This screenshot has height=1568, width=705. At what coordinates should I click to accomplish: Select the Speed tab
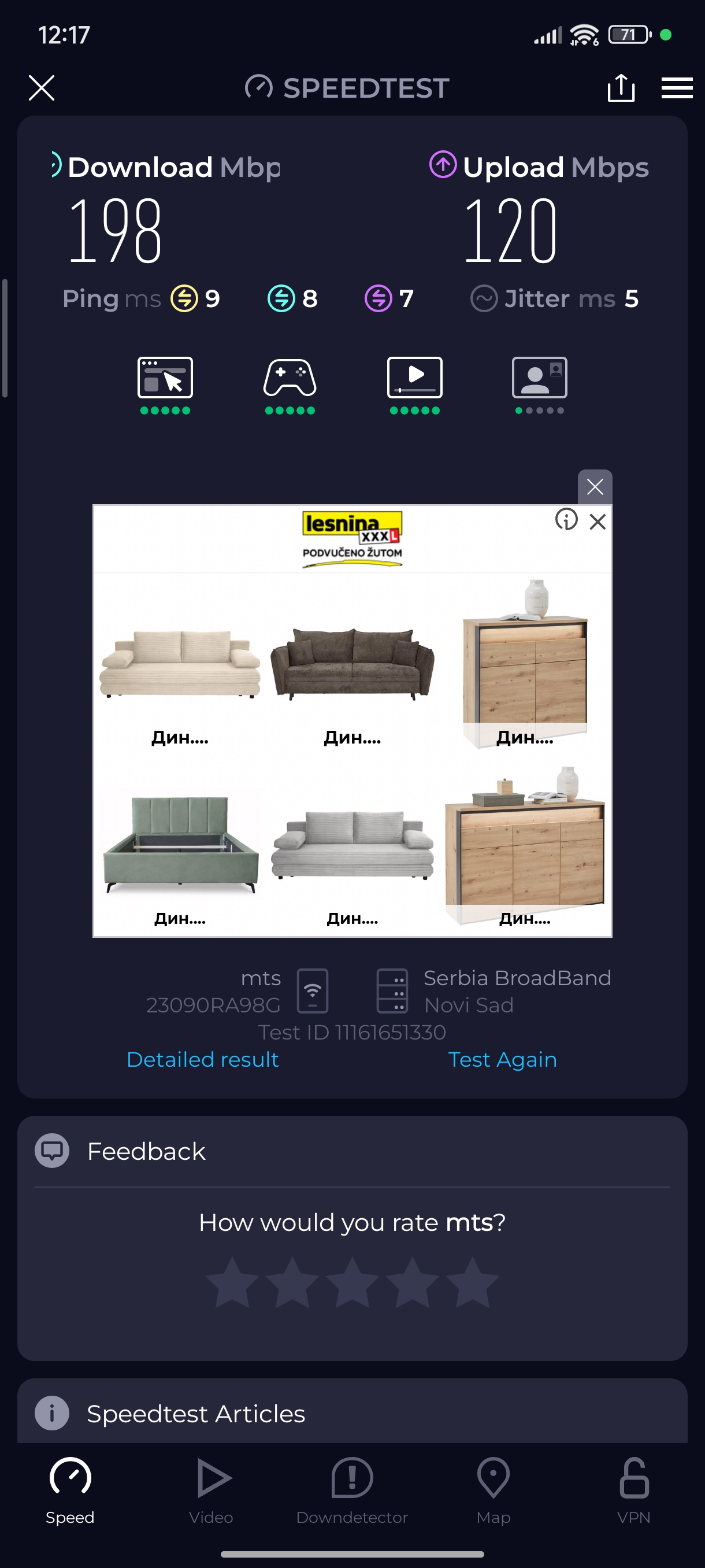[70, 1490]
